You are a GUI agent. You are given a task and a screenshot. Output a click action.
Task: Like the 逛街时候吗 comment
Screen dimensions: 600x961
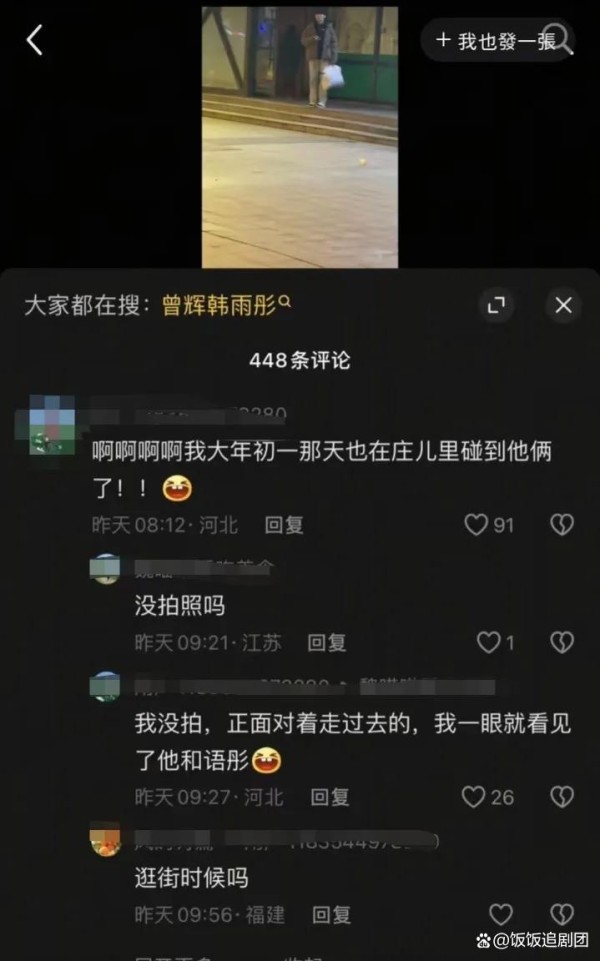coord(500,914)
